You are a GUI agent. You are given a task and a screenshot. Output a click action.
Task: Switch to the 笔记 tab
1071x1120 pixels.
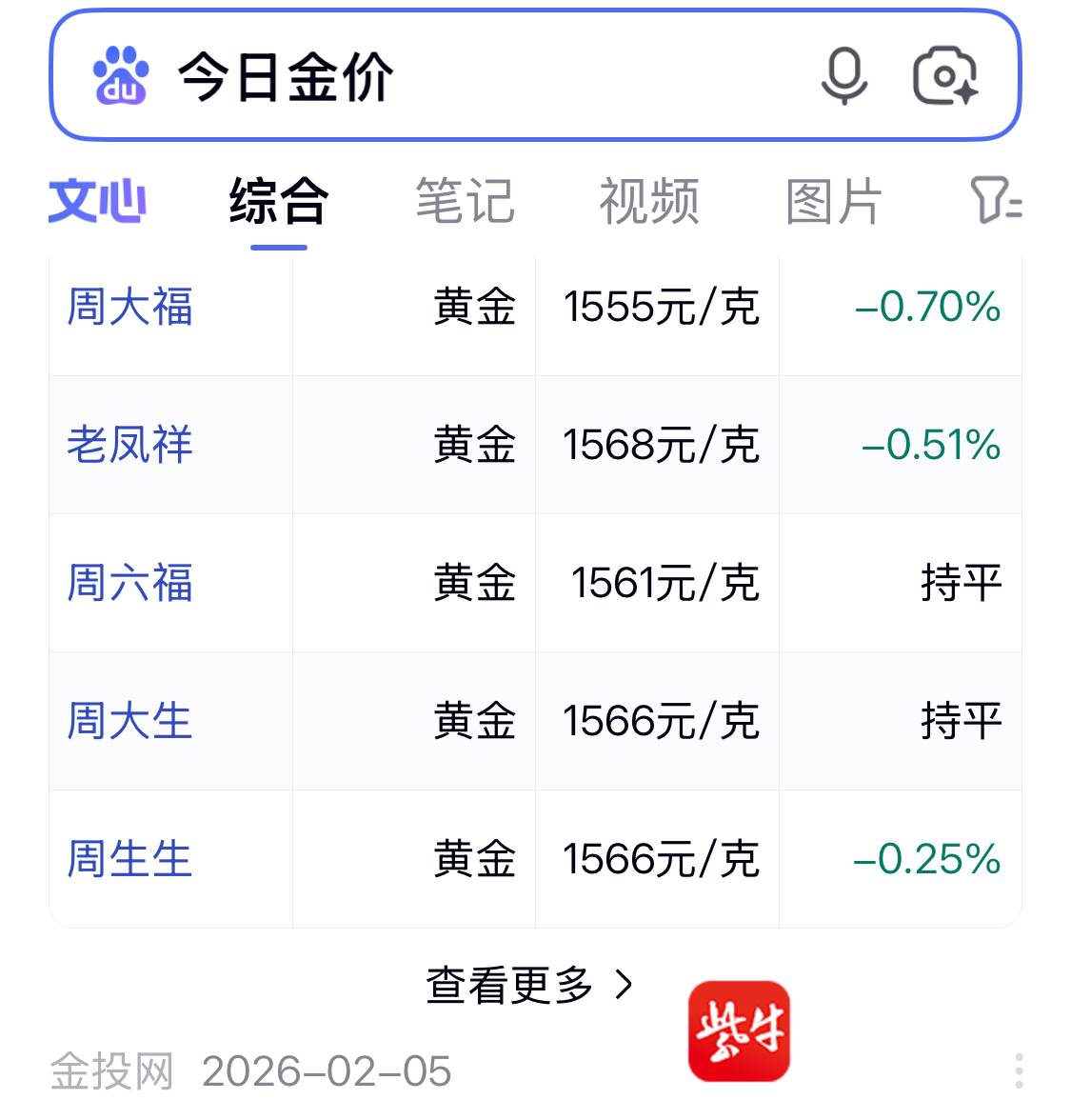click(465, 202)
